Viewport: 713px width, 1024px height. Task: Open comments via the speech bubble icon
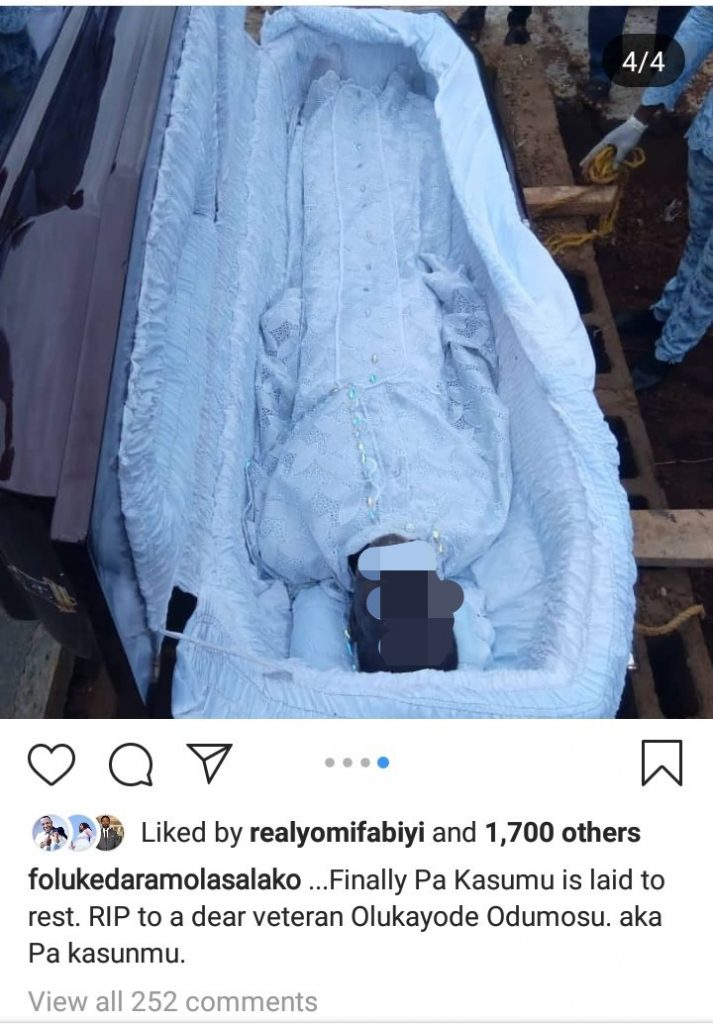point(130,766)
